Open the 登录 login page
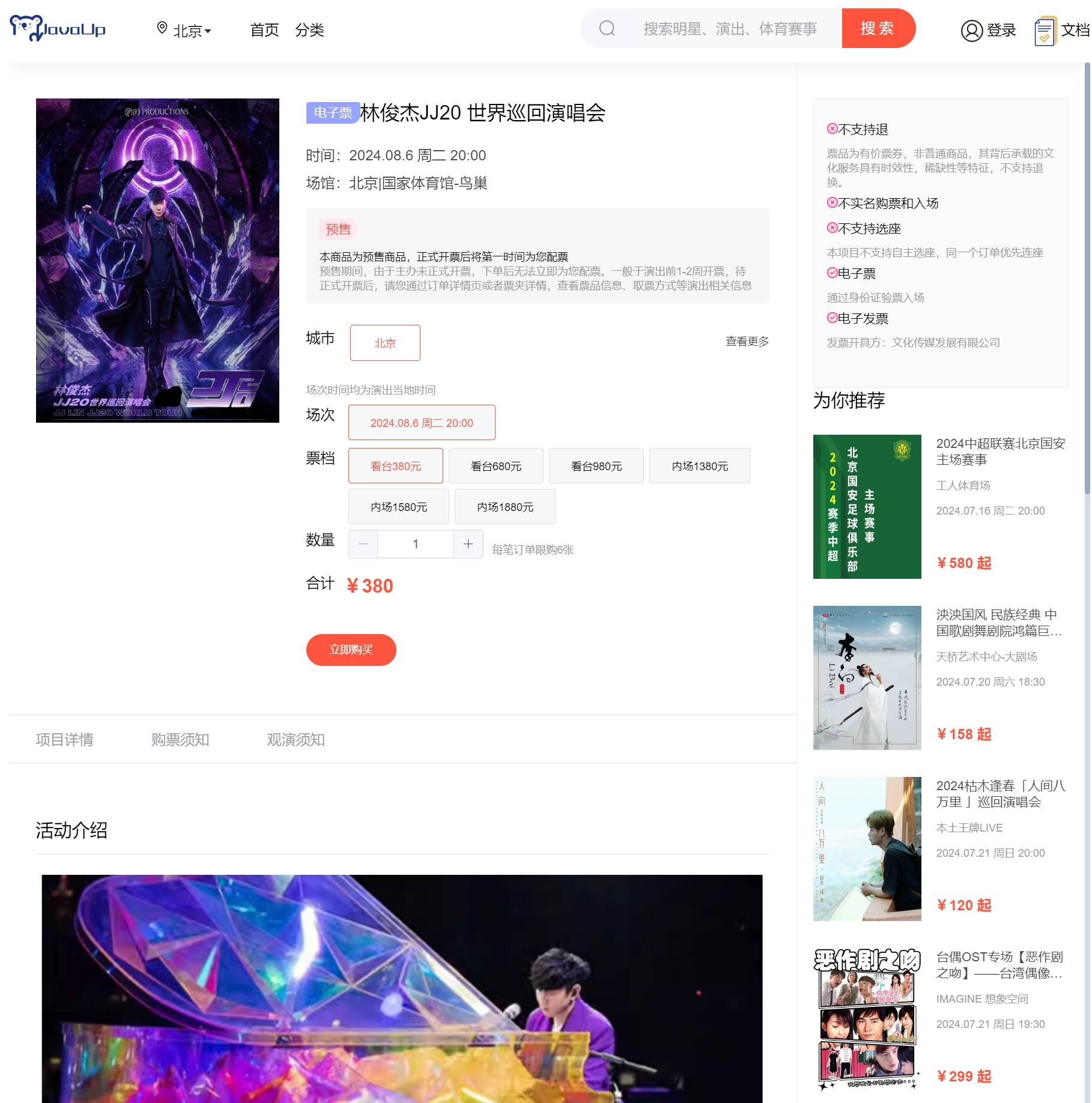Screen dimensions: 1092x1103 pos(989,30)
